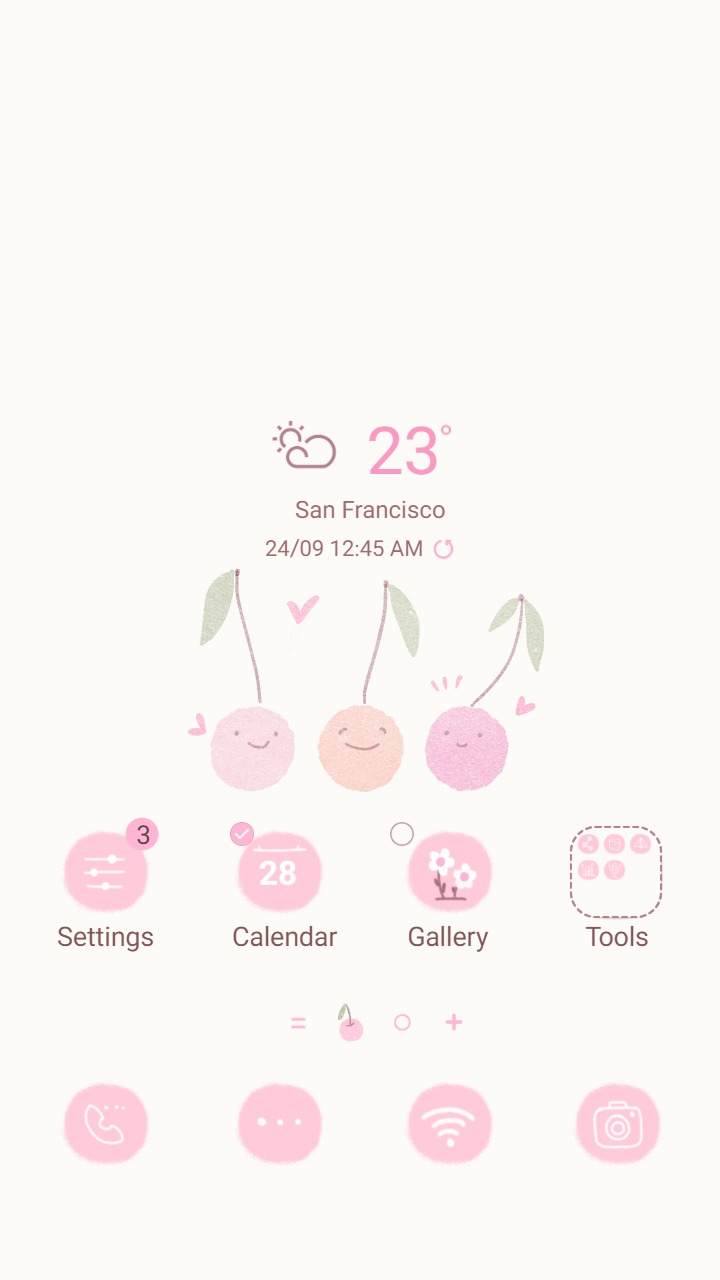Open the Settings app
The width and height of the screenshot is (720, 1280).
tap(106, 871)
